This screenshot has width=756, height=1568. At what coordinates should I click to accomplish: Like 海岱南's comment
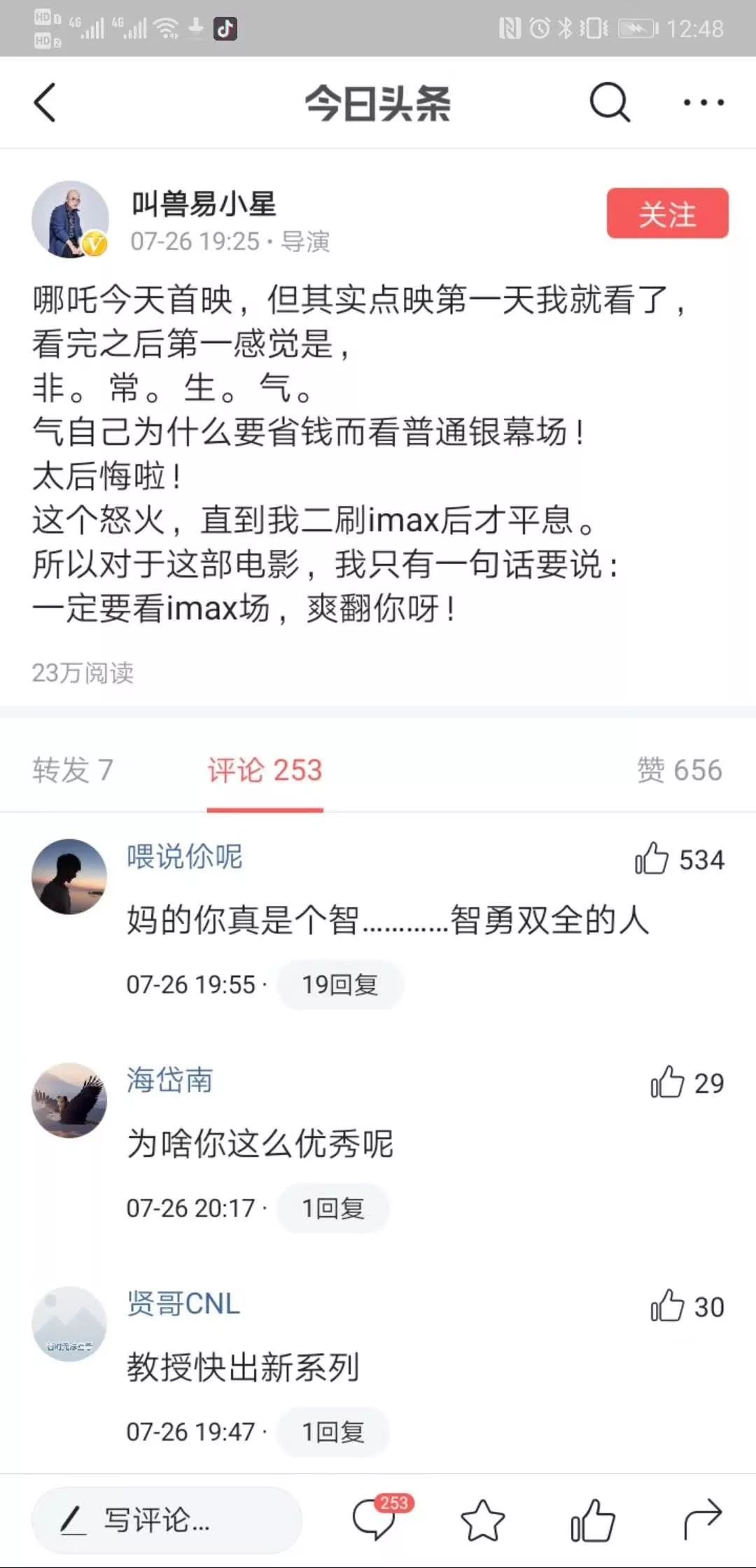tap(667, 1083)
